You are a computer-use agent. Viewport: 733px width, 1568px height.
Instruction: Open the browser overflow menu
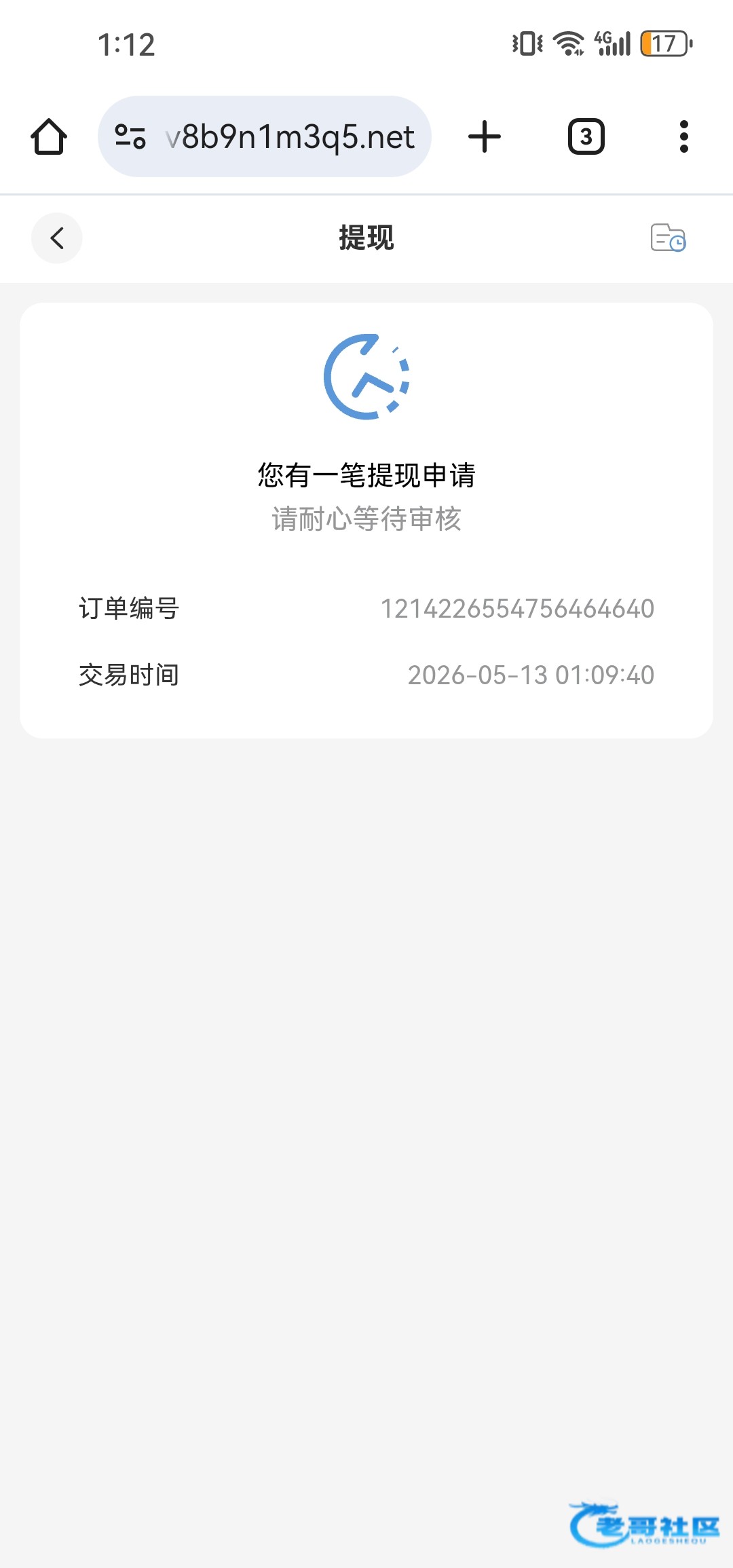pos(684,136)
